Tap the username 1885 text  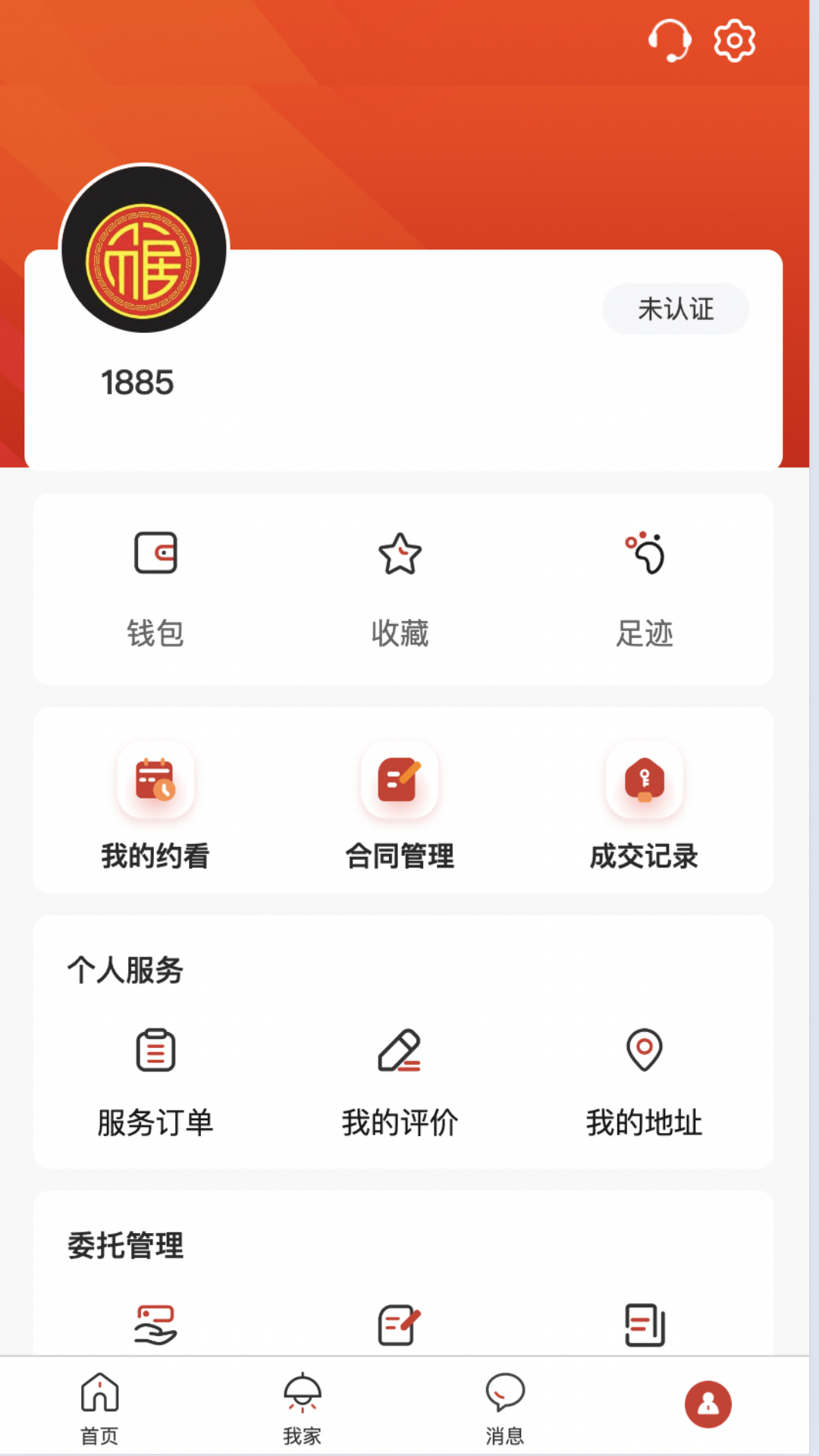(138, 381)
